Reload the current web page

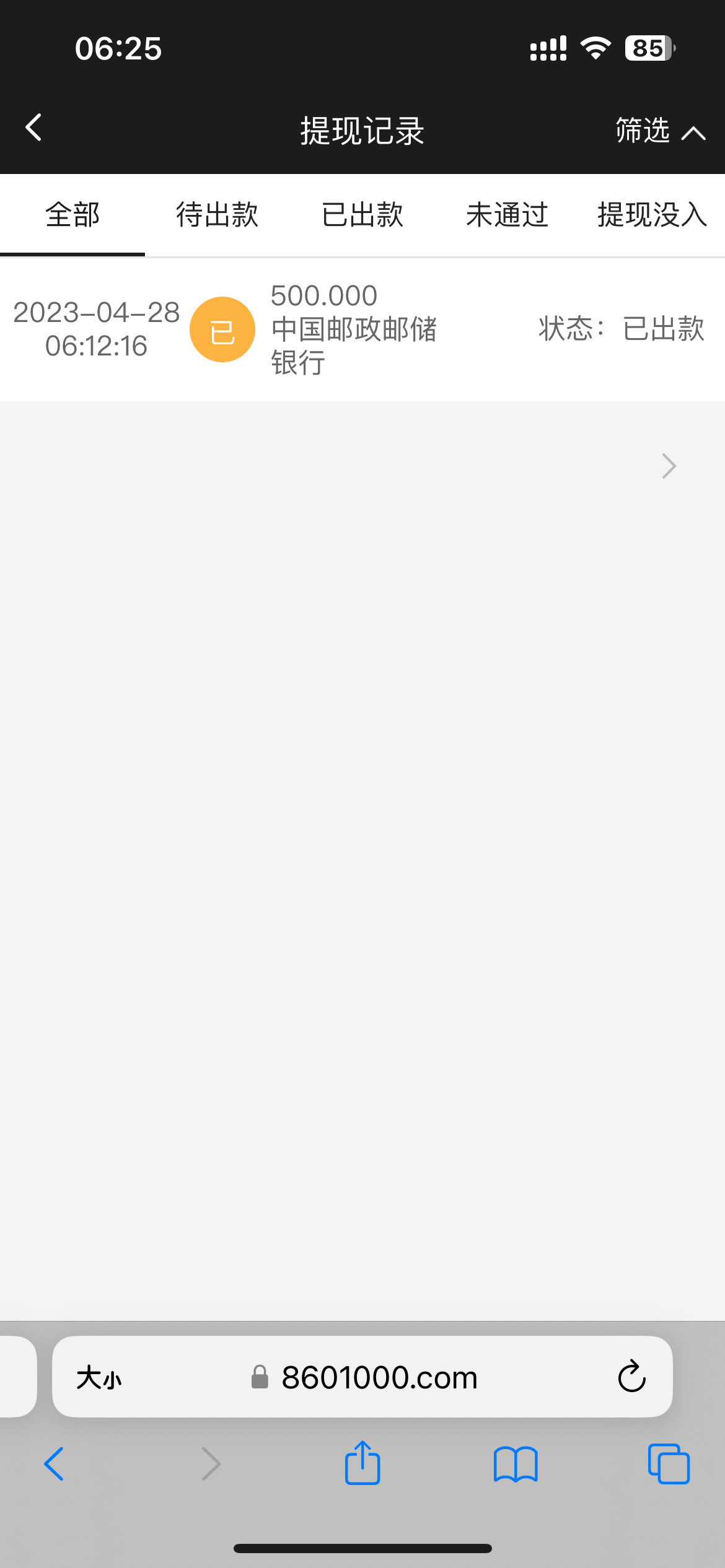pyautogui.click(x=631, y=1378)
